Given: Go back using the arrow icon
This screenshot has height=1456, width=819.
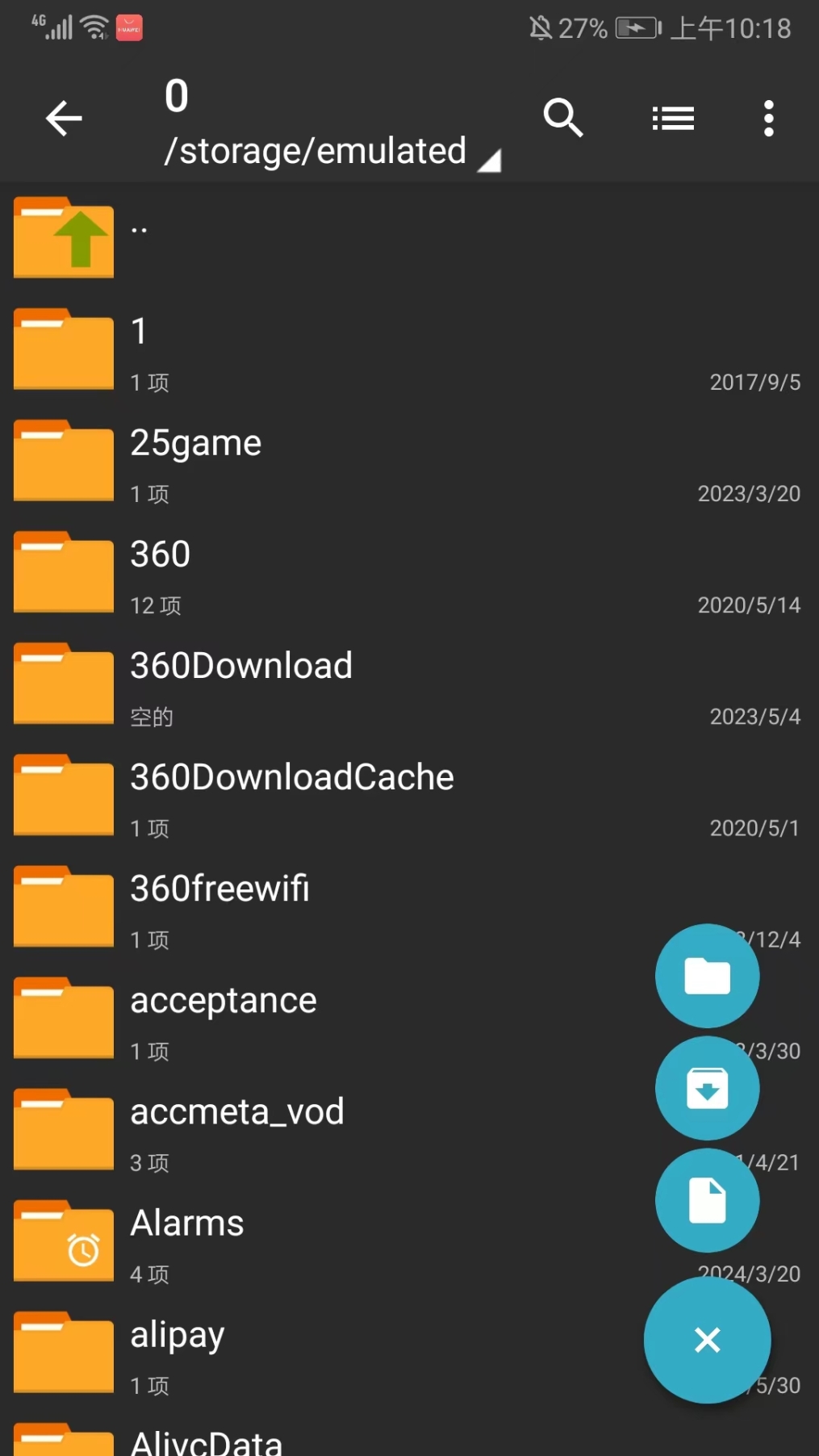Looking at the screenshot, I should click(65, 119).
